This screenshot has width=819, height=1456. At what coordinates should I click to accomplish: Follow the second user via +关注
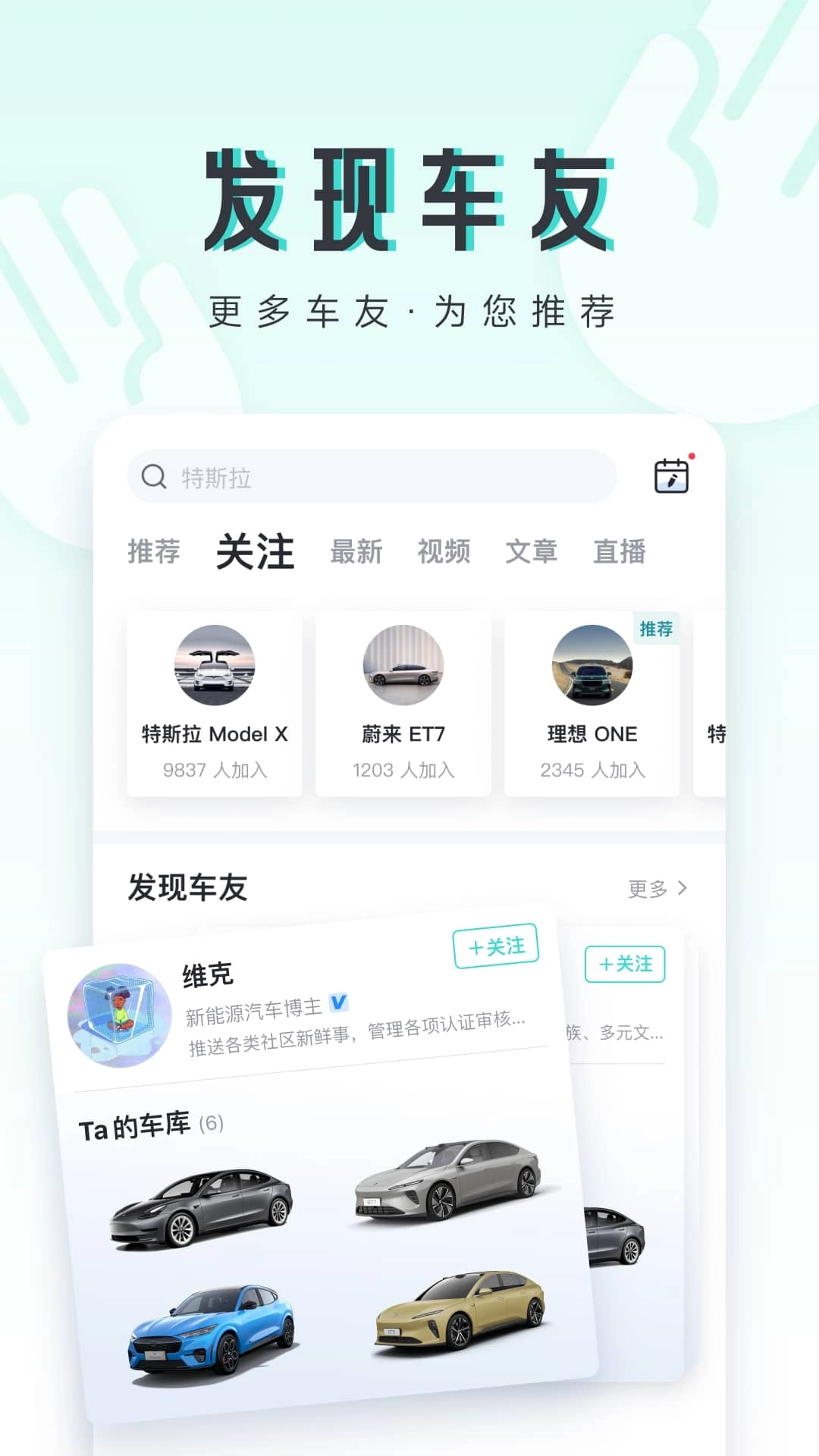click(x=625, y=964)
